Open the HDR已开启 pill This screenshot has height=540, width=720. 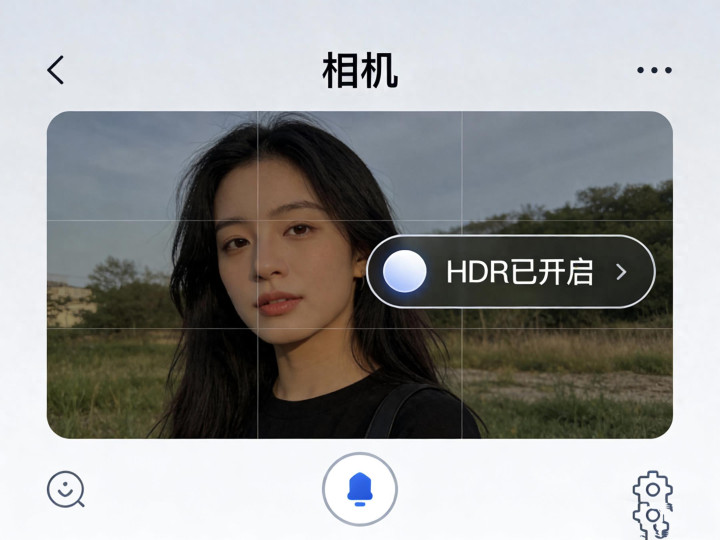510,271
